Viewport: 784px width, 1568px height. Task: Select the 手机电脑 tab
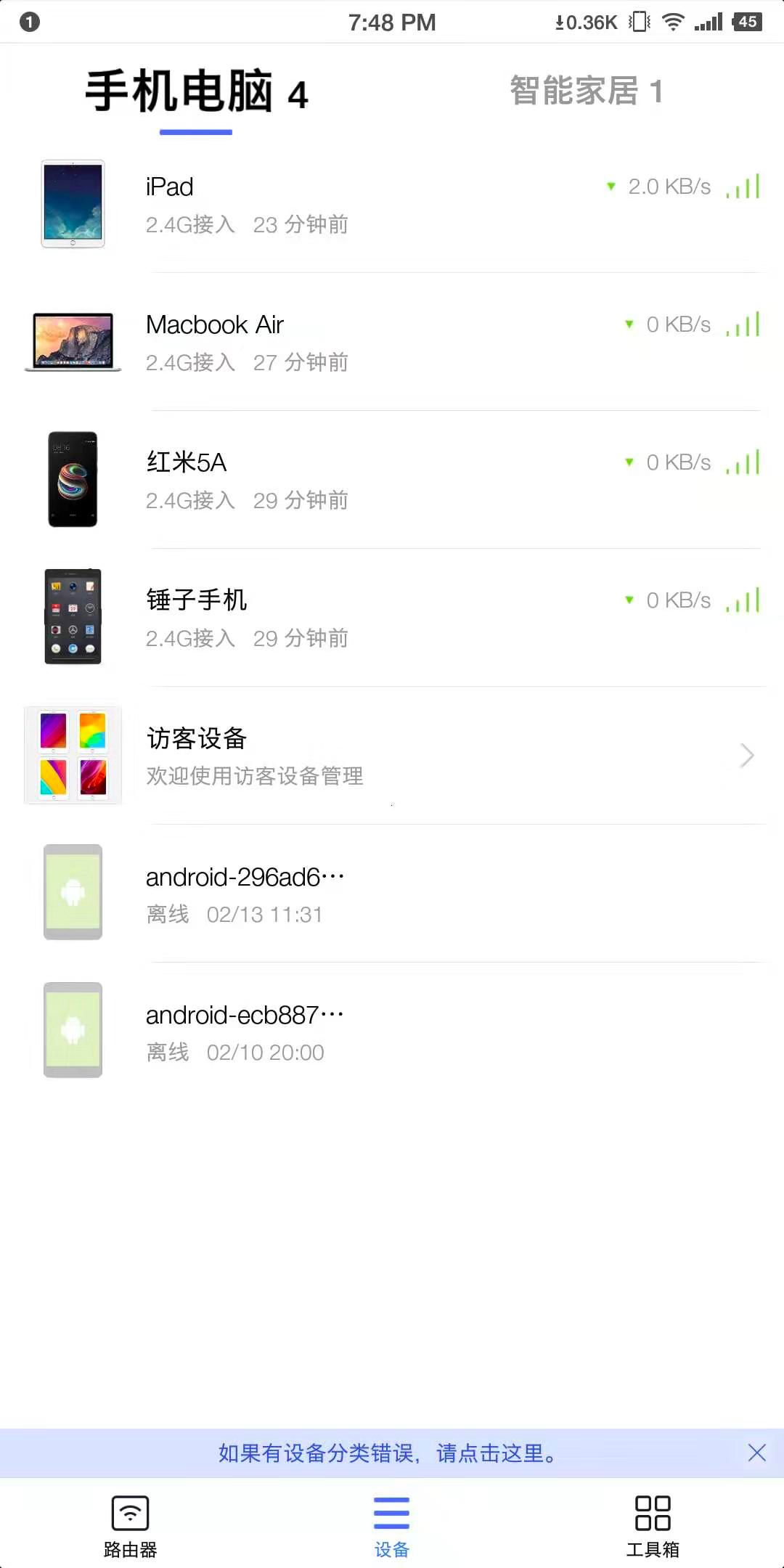(196, 93)
